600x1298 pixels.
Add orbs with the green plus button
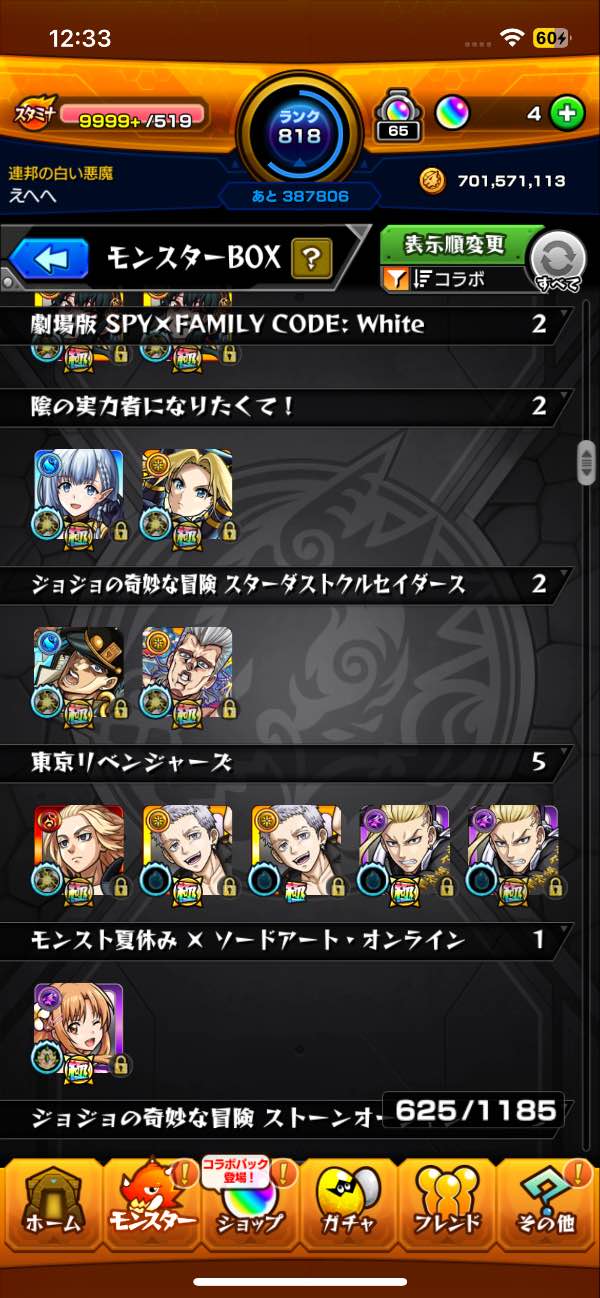(x=567, y=113)
